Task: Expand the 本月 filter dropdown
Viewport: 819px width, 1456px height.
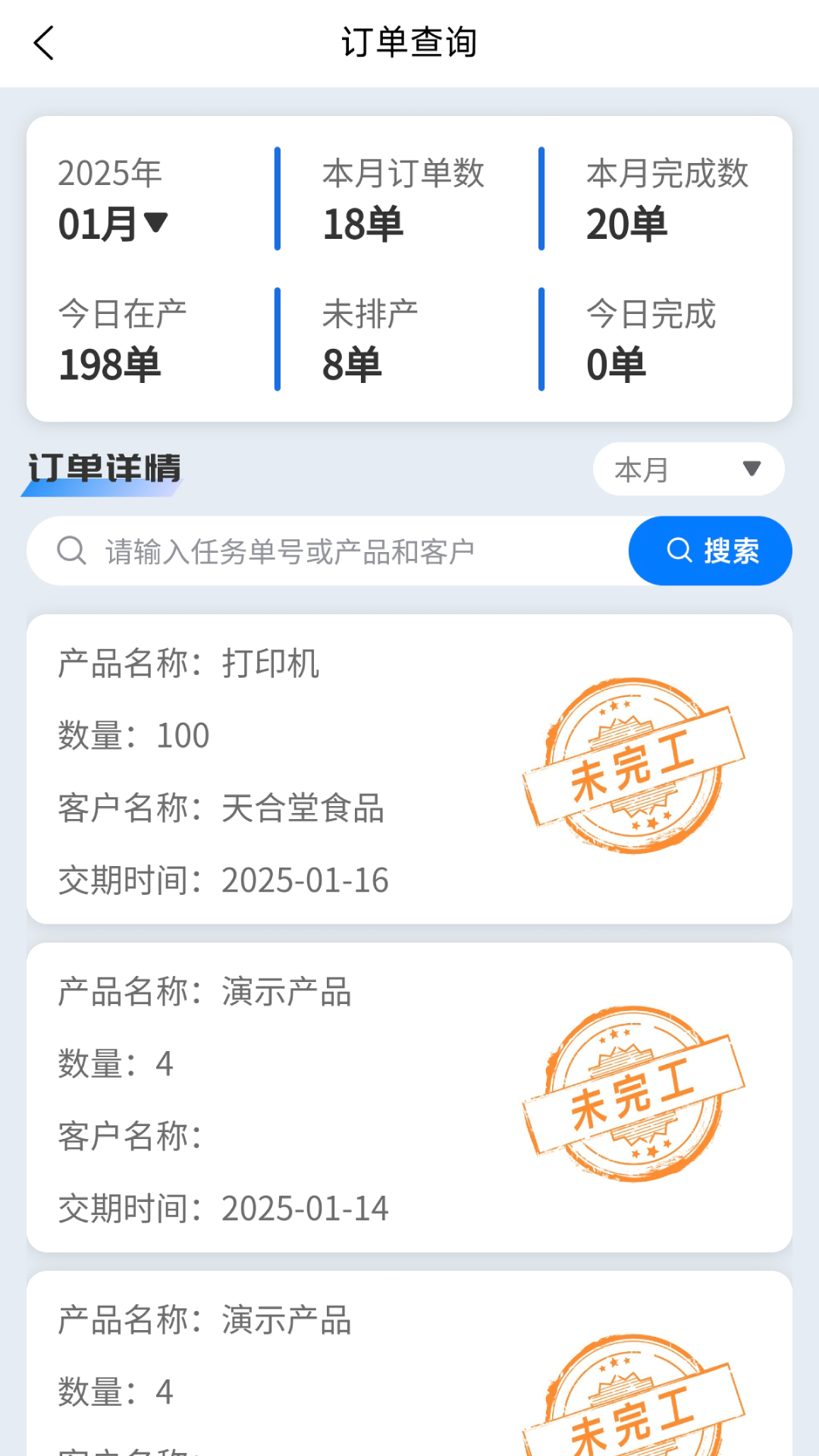Action: pos(689,469)
